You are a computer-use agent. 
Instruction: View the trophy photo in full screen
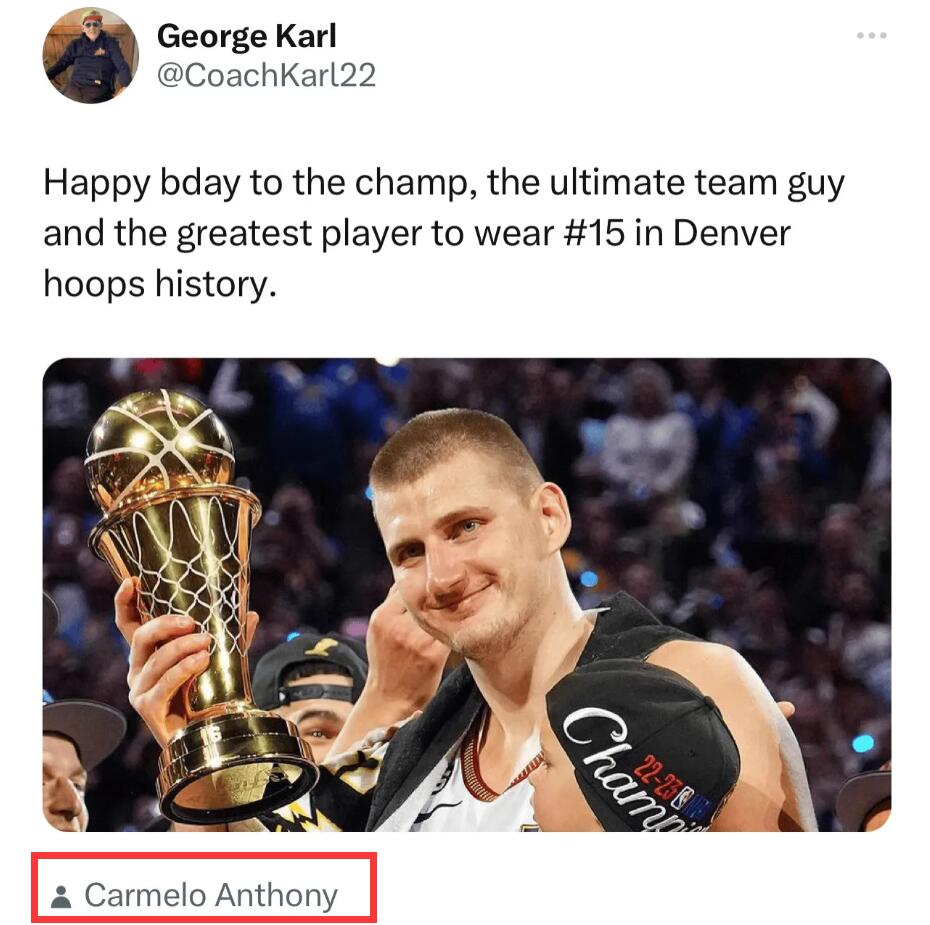click(466, 594)
